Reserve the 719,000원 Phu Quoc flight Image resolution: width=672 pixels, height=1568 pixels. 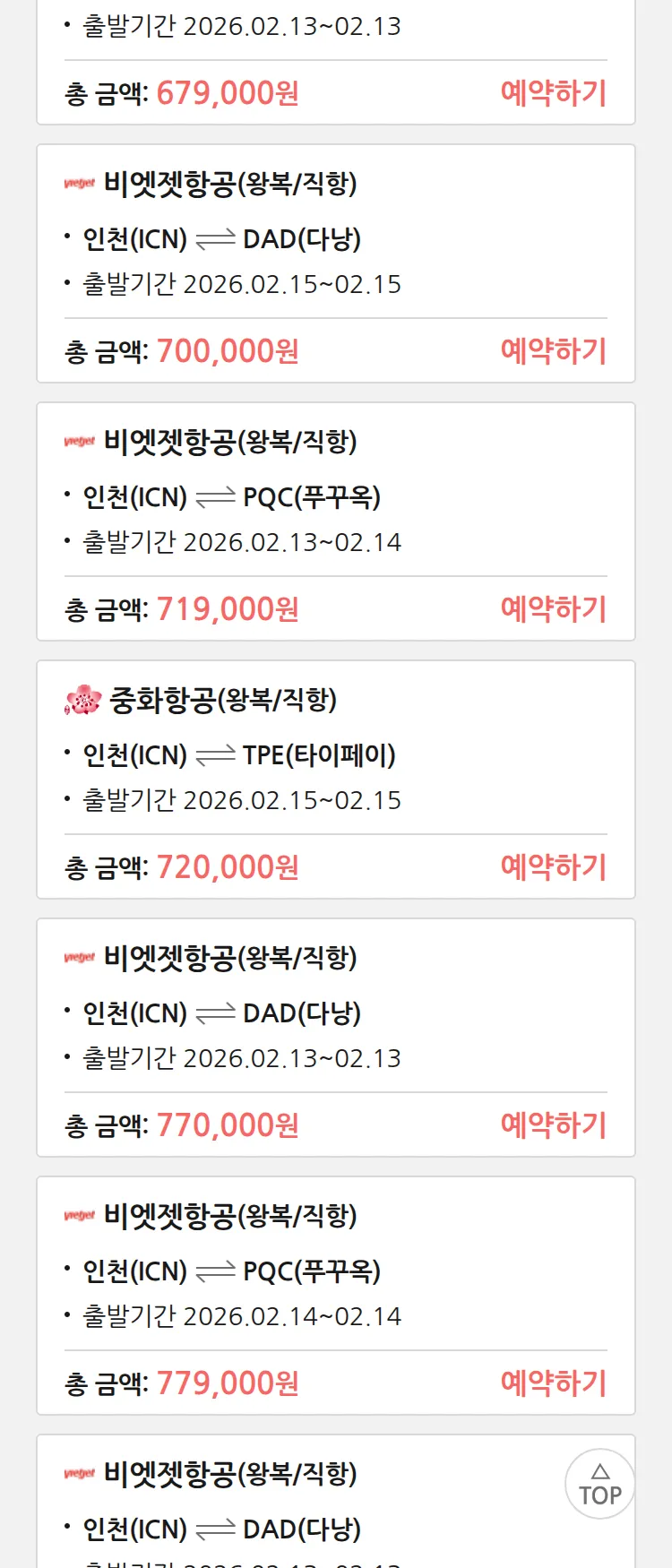(553, 609)
